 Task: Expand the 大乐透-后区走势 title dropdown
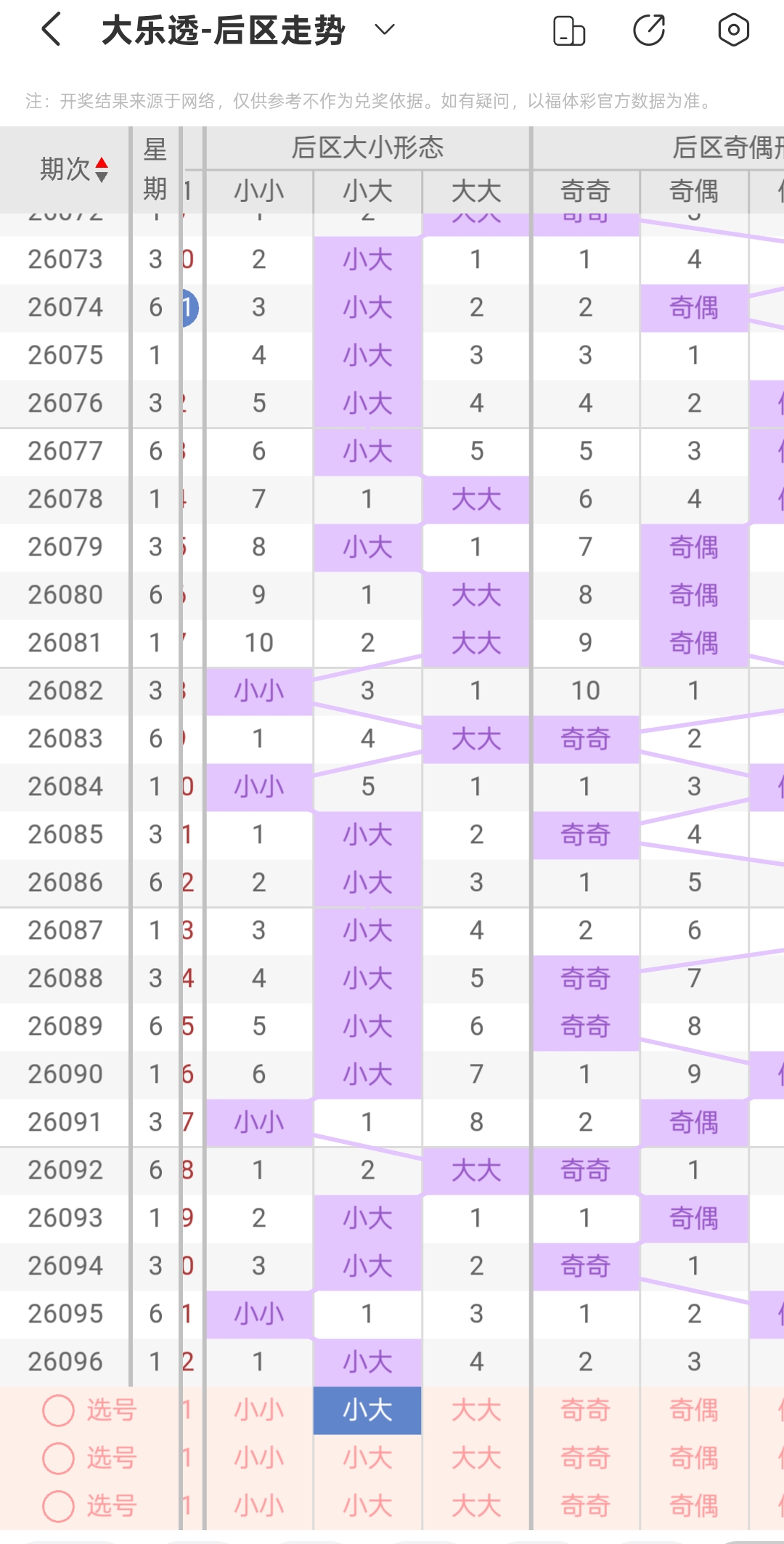tap(384, 30)
